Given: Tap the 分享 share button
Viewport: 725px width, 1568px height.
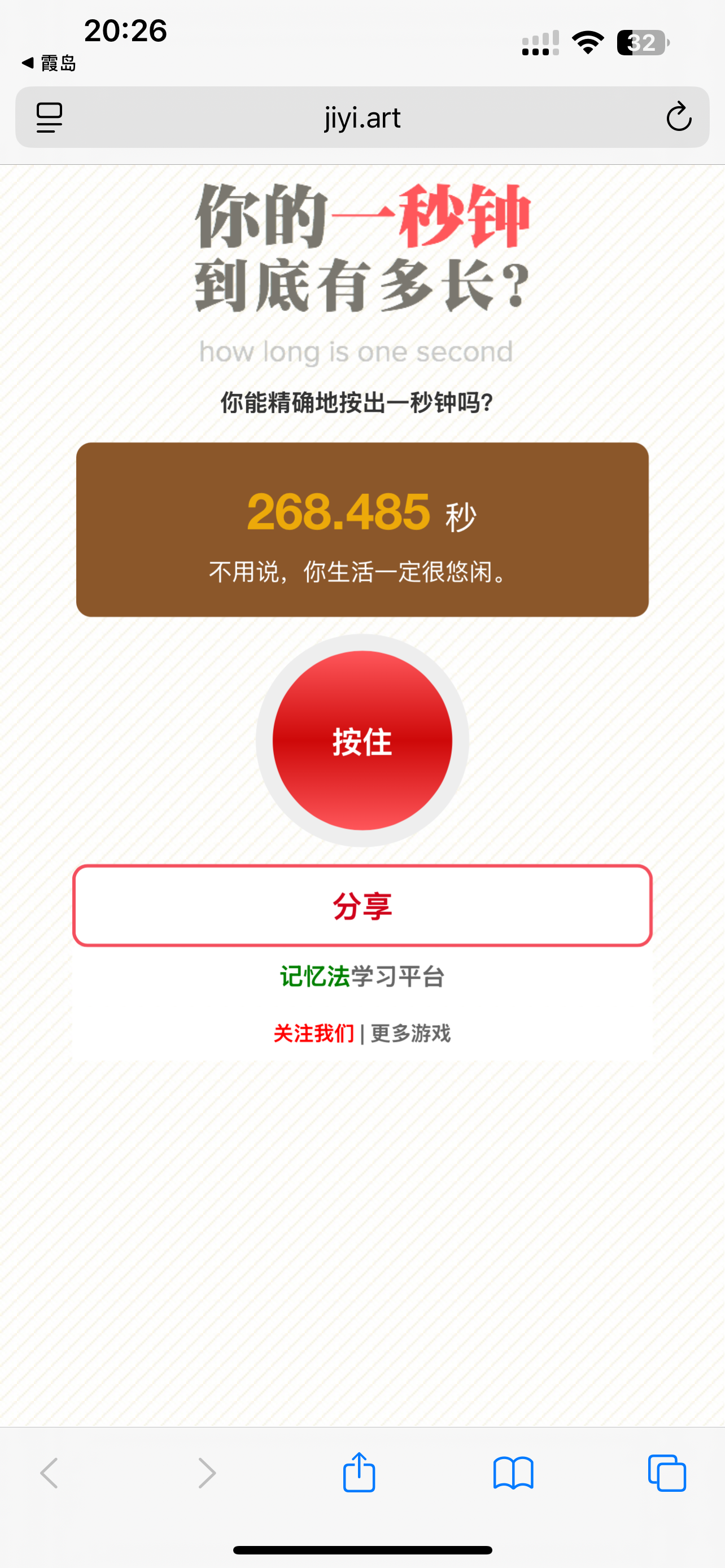Looking at the screenshot, I should point(362,906).
